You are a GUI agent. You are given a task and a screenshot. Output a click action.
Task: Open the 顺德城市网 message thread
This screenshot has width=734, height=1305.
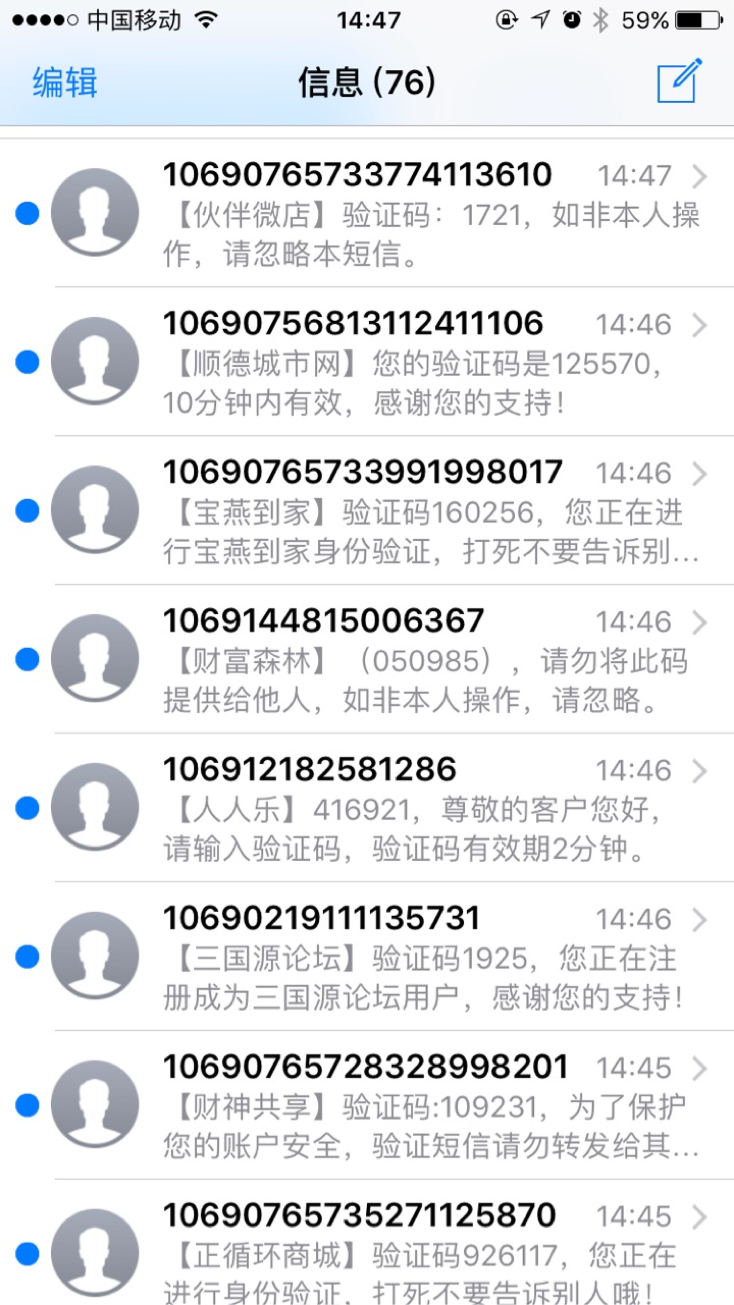(x=367, y=362)
